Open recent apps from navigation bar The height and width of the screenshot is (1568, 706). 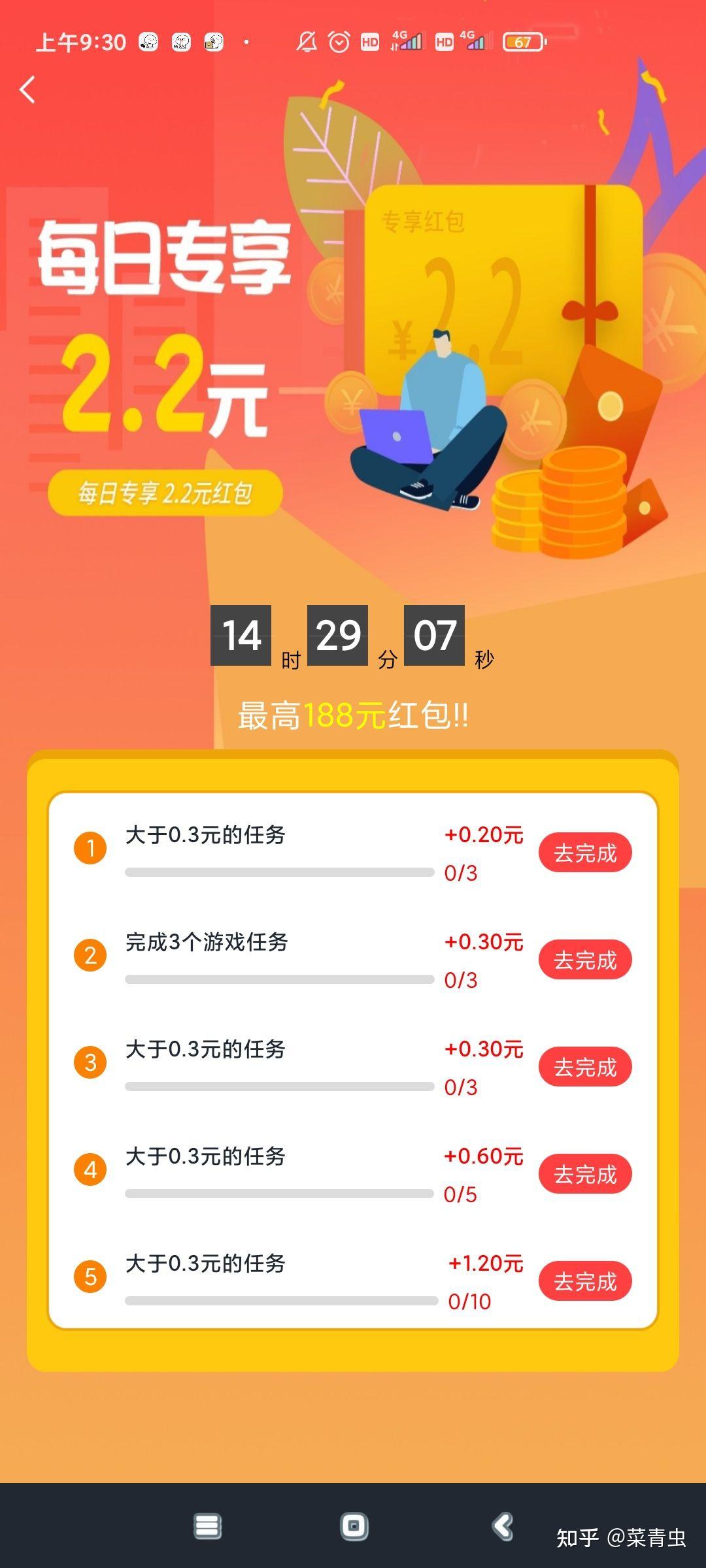pos(208,1526)
